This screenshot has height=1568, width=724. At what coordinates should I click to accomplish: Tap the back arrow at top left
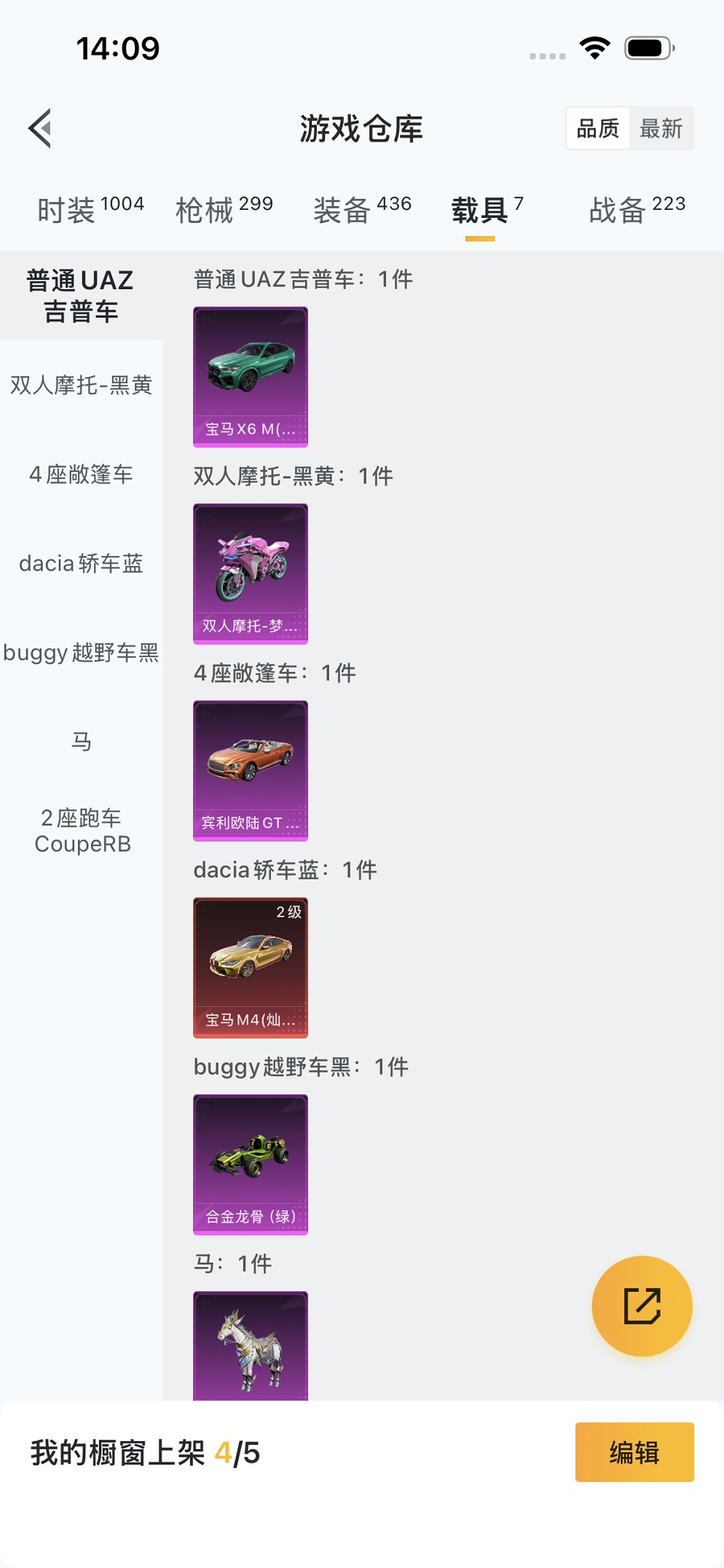coord(40,128)
